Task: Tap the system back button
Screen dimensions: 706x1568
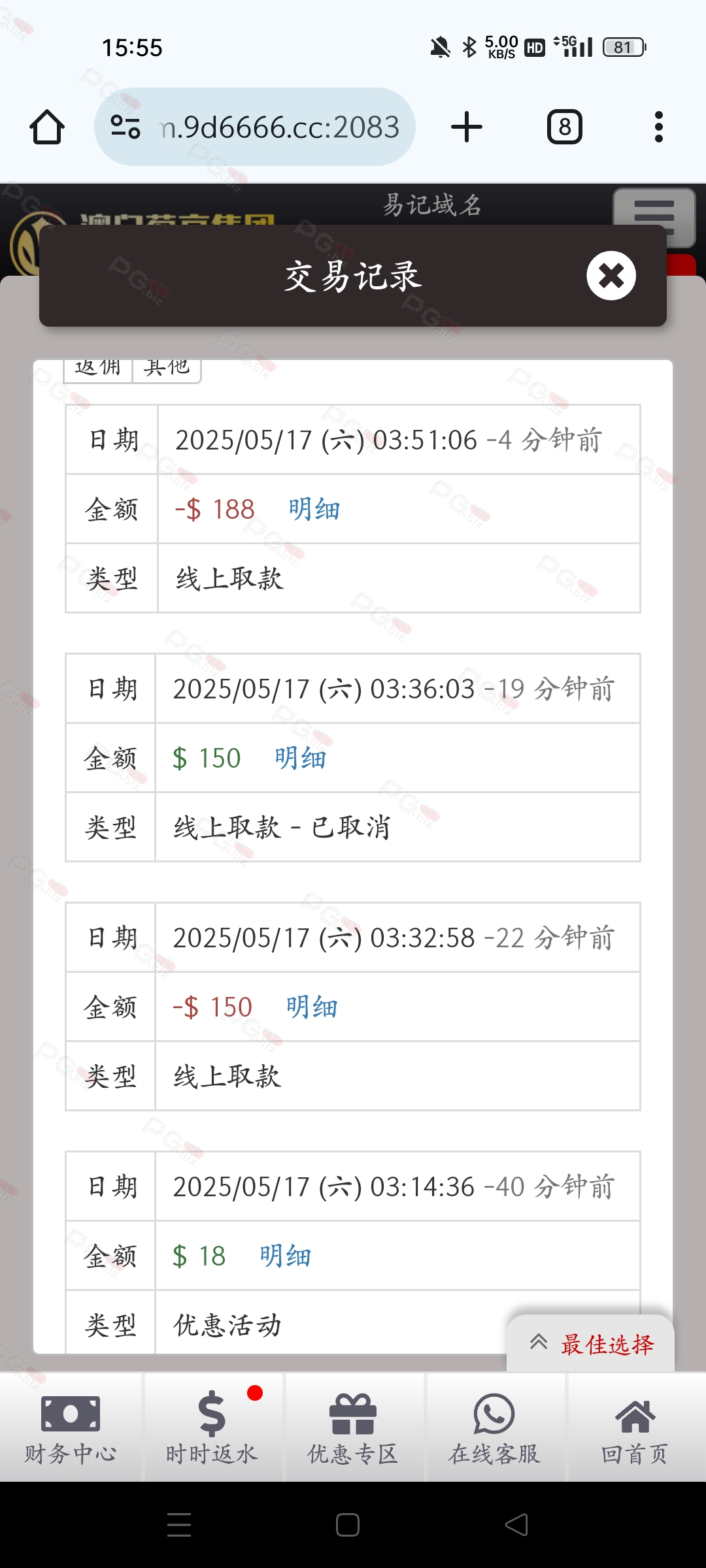Action: click(x=516, y=1525)
